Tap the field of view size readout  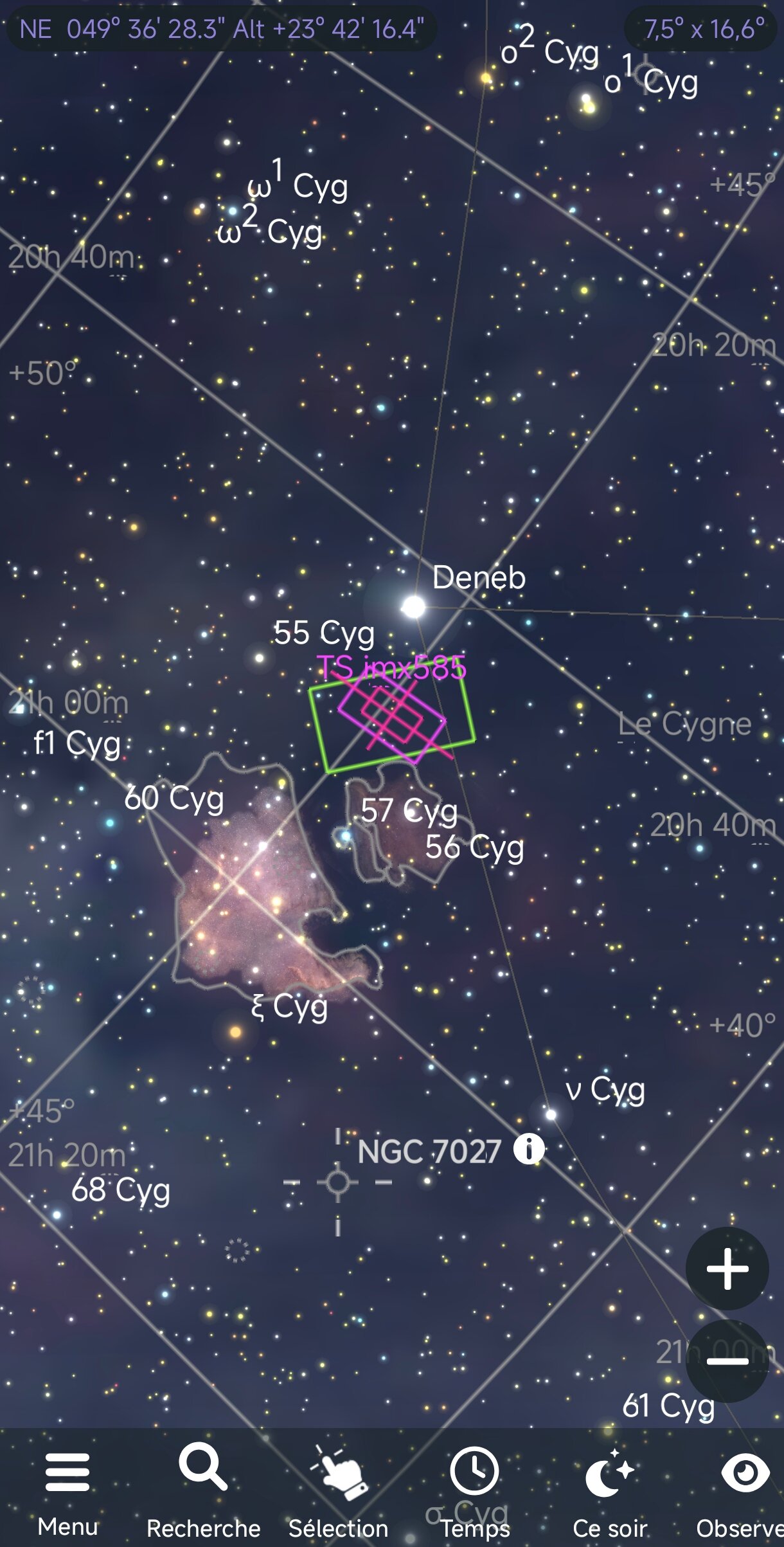(704, 29)
